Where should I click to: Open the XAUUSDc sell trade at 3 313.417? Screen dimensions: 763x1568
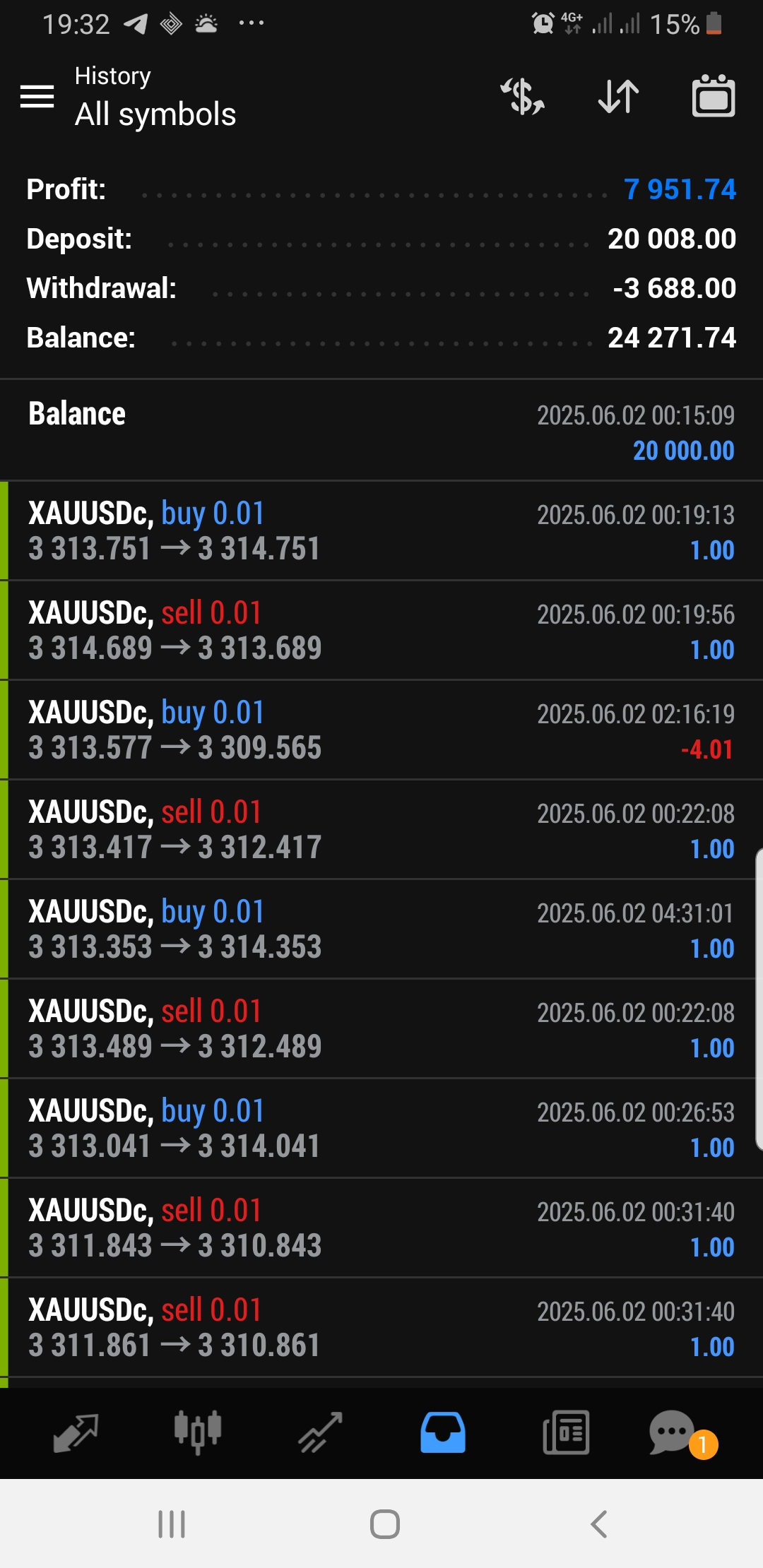coord(381,830)
